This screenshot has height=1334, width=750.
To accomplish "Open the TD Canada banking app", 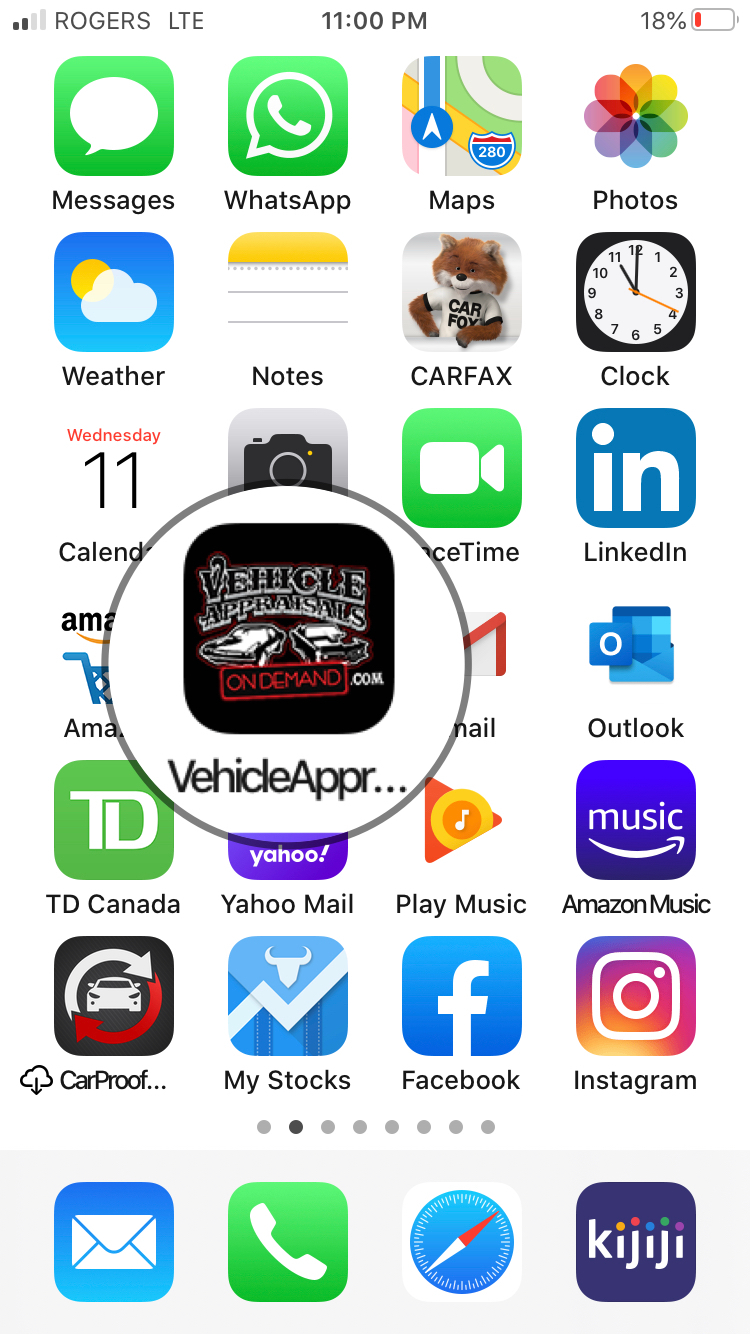I will pyautogui.click(x=113, y=820).
